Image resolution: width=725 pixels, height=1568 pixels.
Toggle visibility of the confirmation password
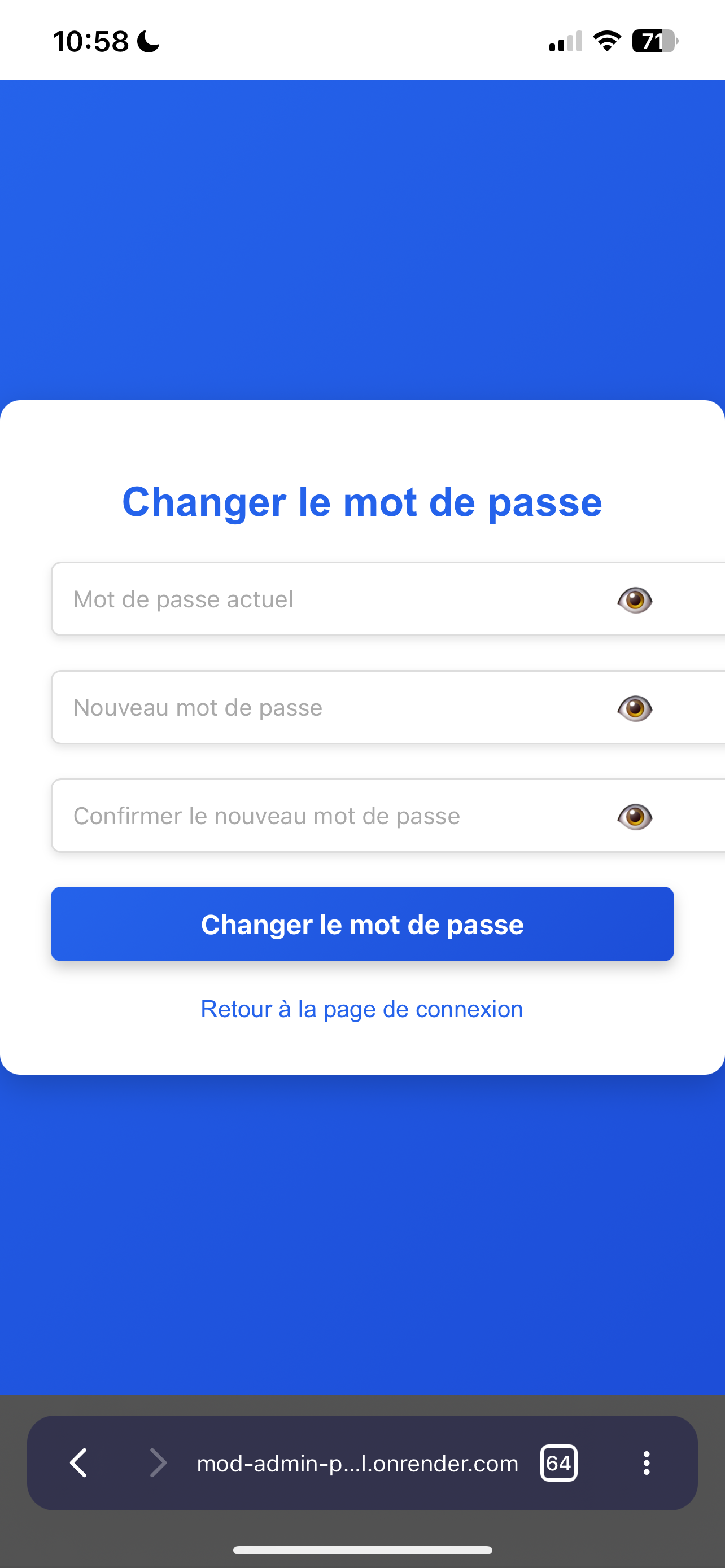pos(635,817)
